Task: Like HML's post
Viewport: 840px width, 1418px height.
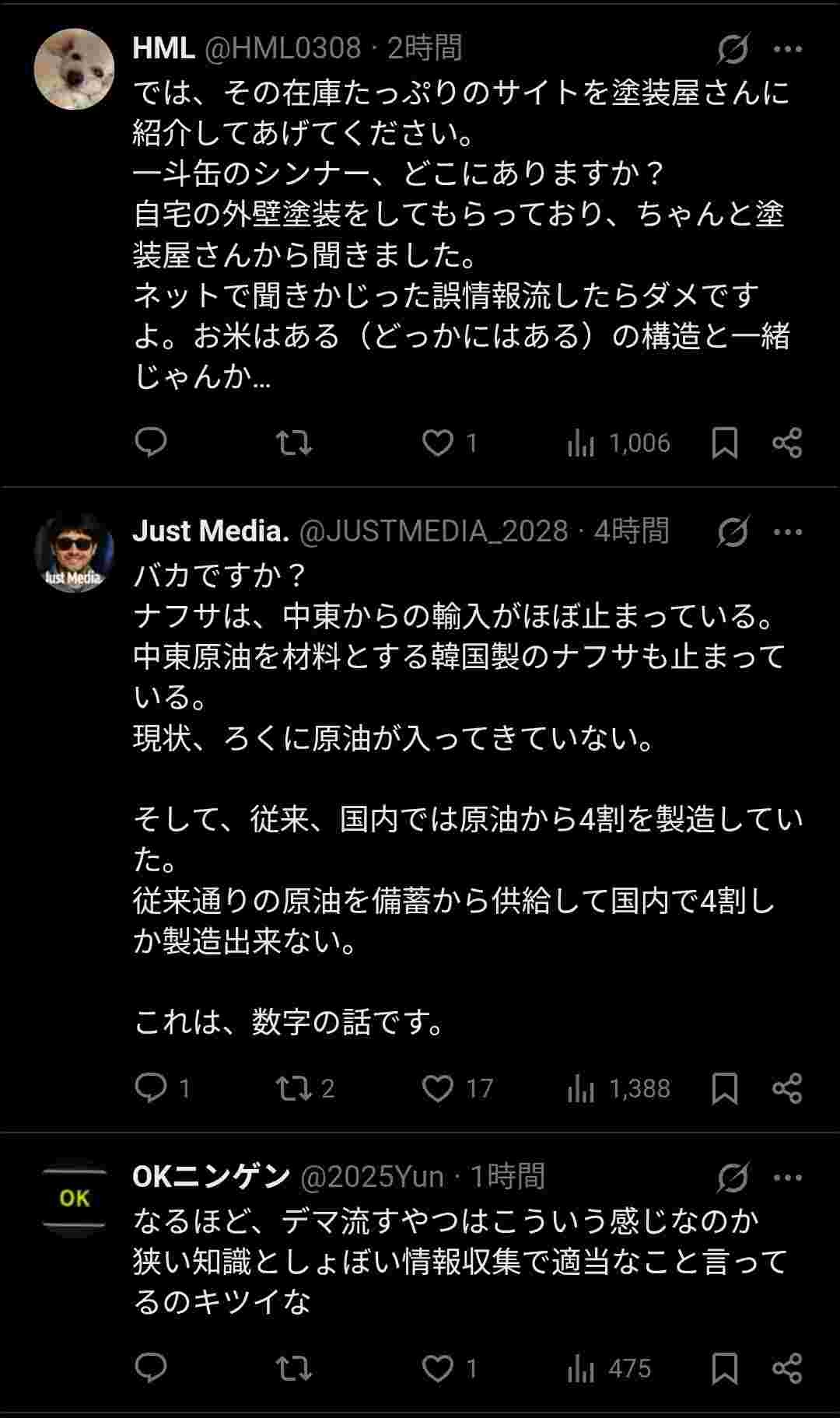Action: click(438, 443)
